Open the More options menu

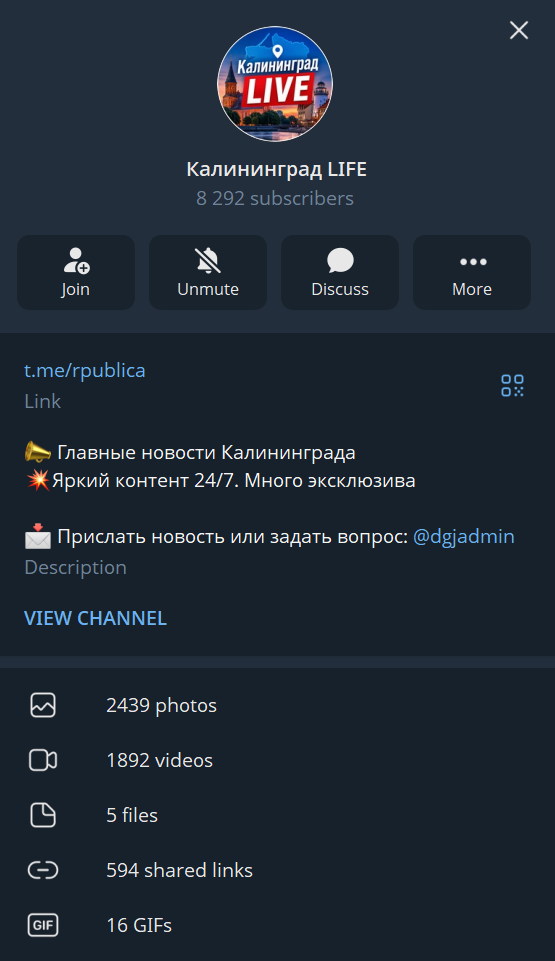[472, 272]
